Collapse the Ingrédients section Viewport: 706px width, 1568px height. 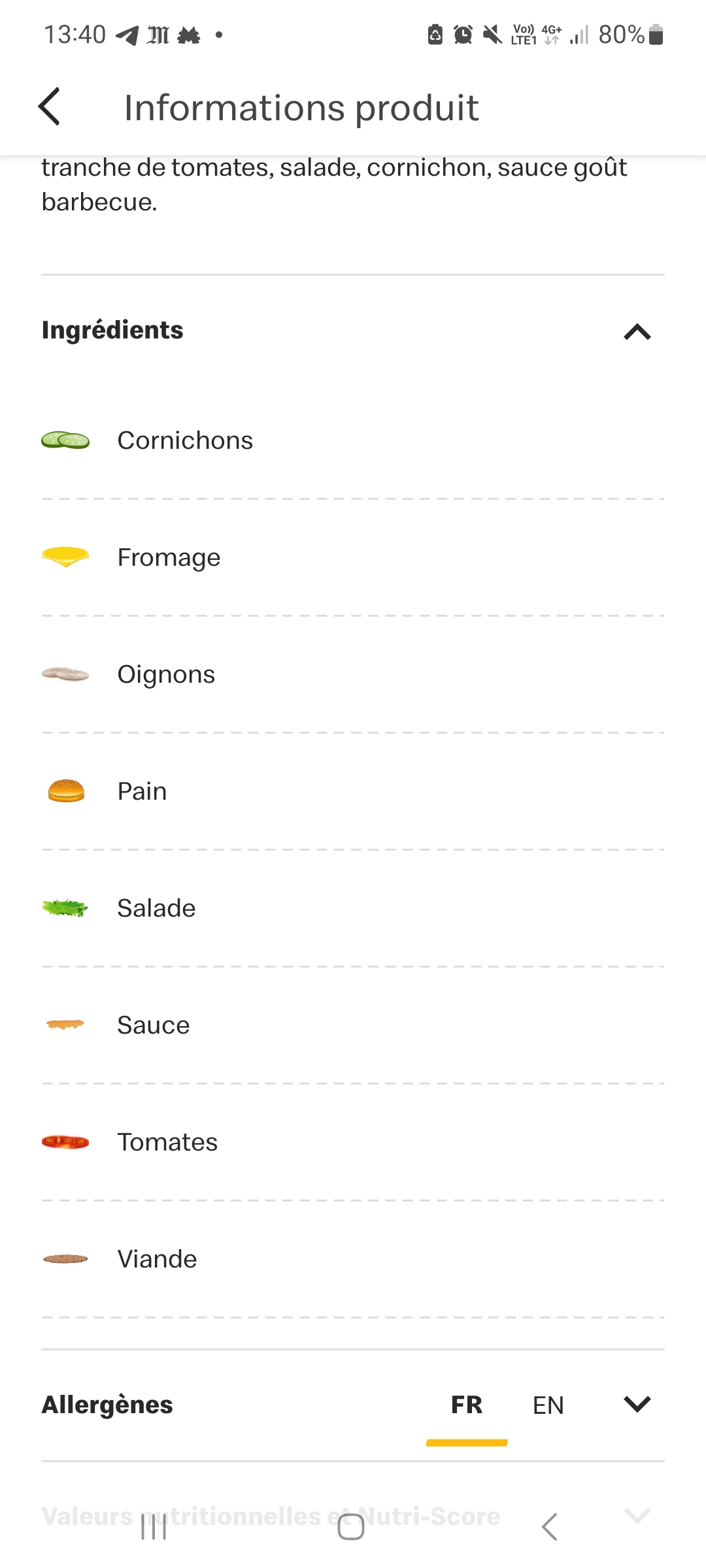[x=637, y=332]
